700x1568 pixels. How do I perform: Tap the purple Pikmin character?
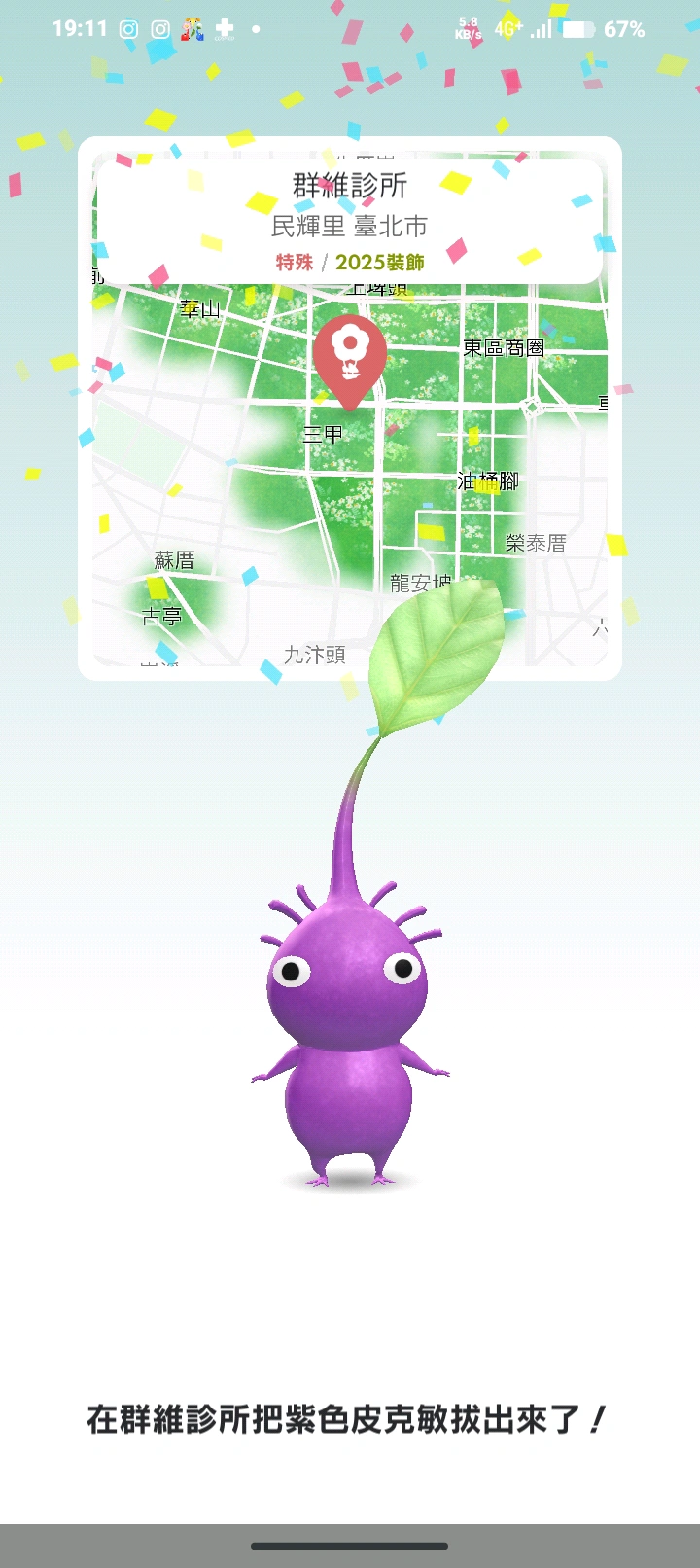click(348, 1031)
